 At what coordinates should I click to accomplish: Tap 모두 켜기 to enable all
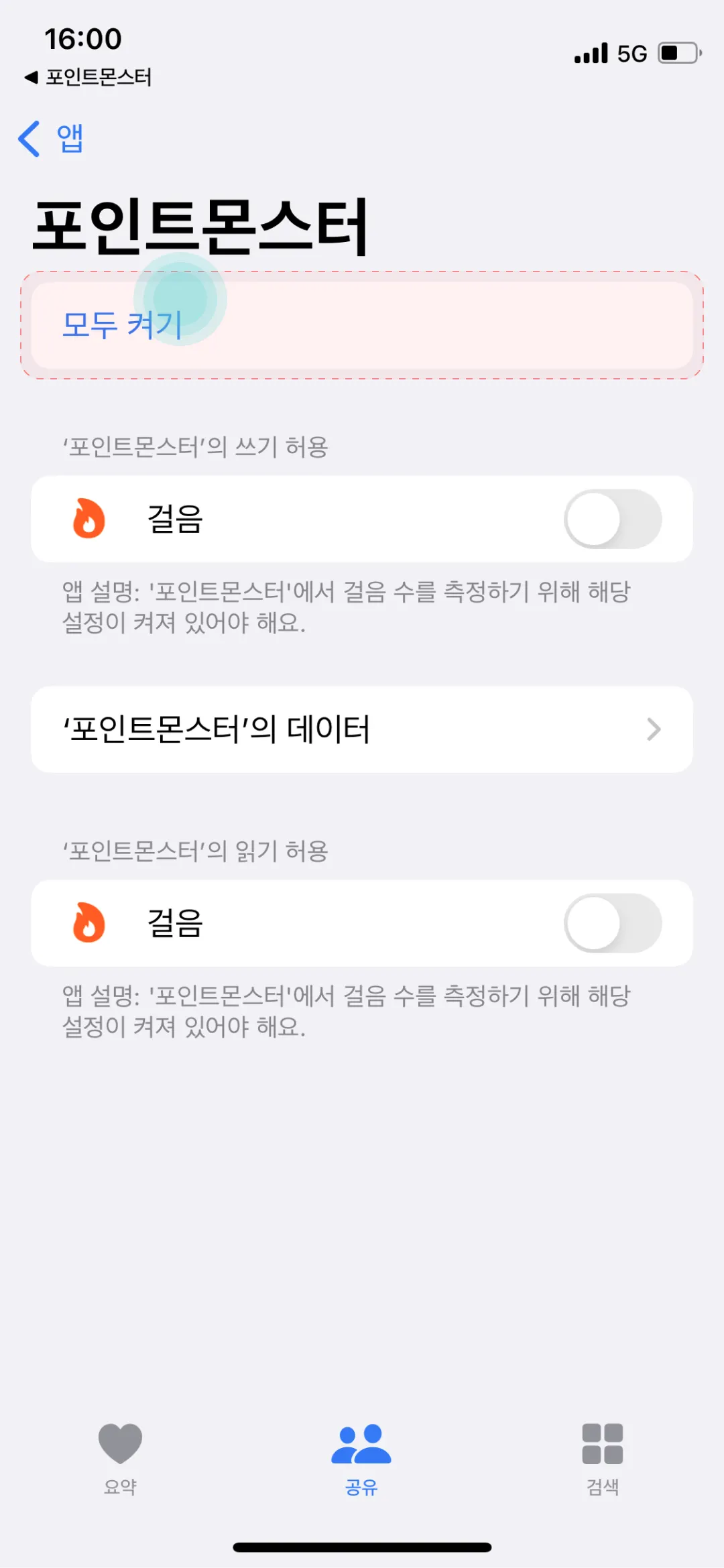pyautogui.click(x=123, y=325)
